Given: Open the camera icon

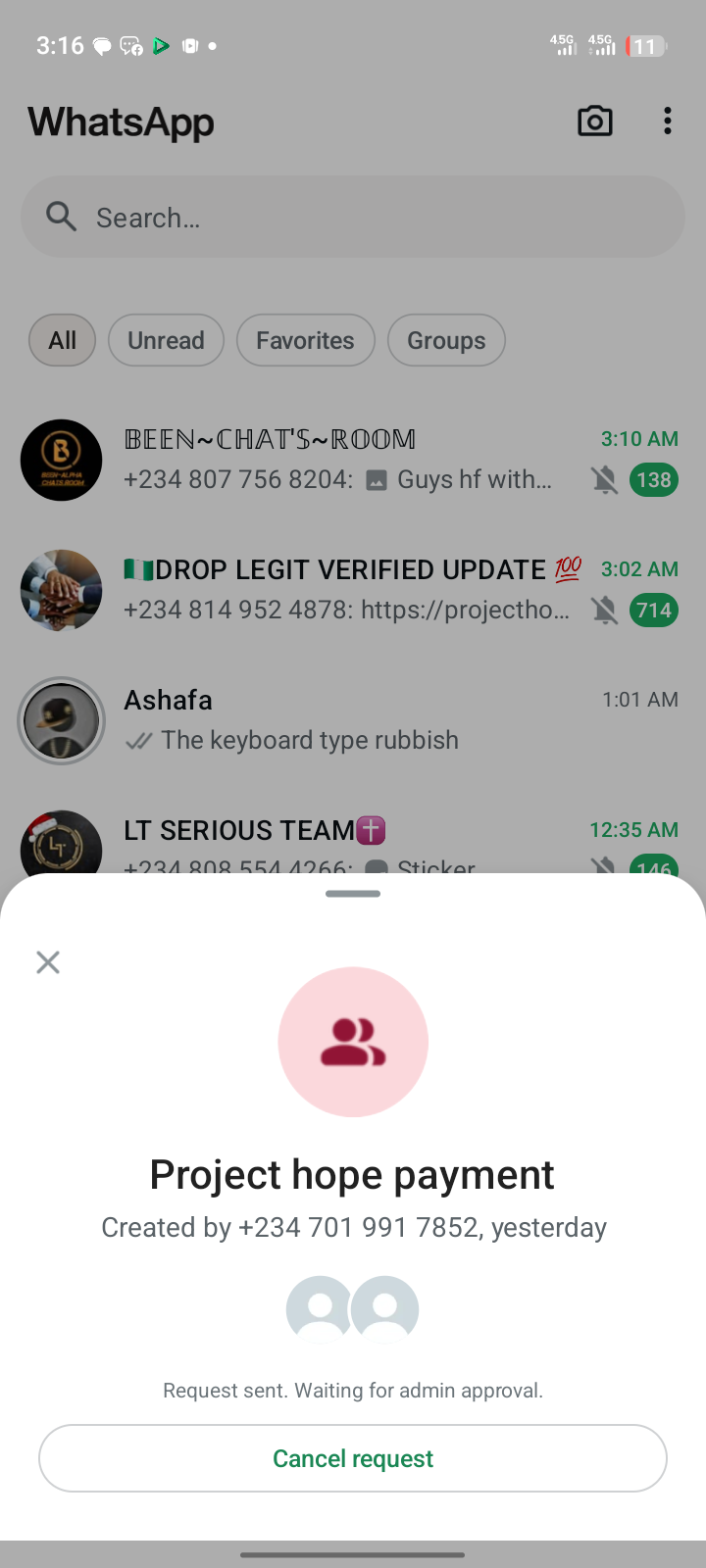Looking at the screenshot, I should click(x=594, y=122).
